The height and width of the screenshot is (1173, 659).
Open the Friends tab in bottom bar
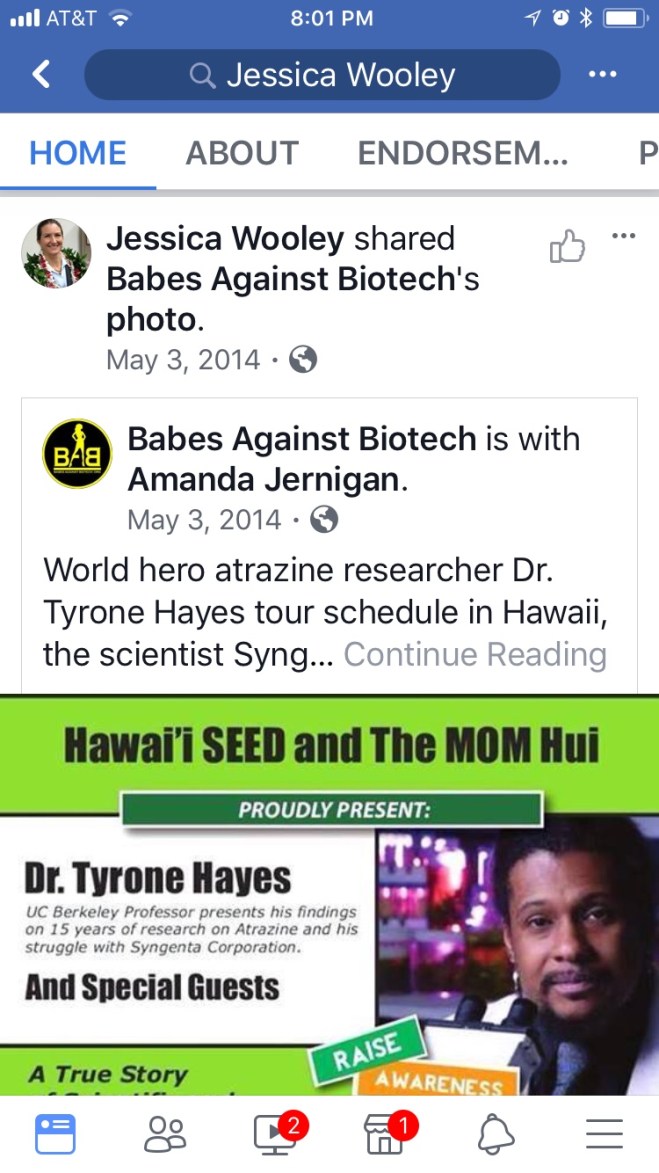coord(165,1133)
